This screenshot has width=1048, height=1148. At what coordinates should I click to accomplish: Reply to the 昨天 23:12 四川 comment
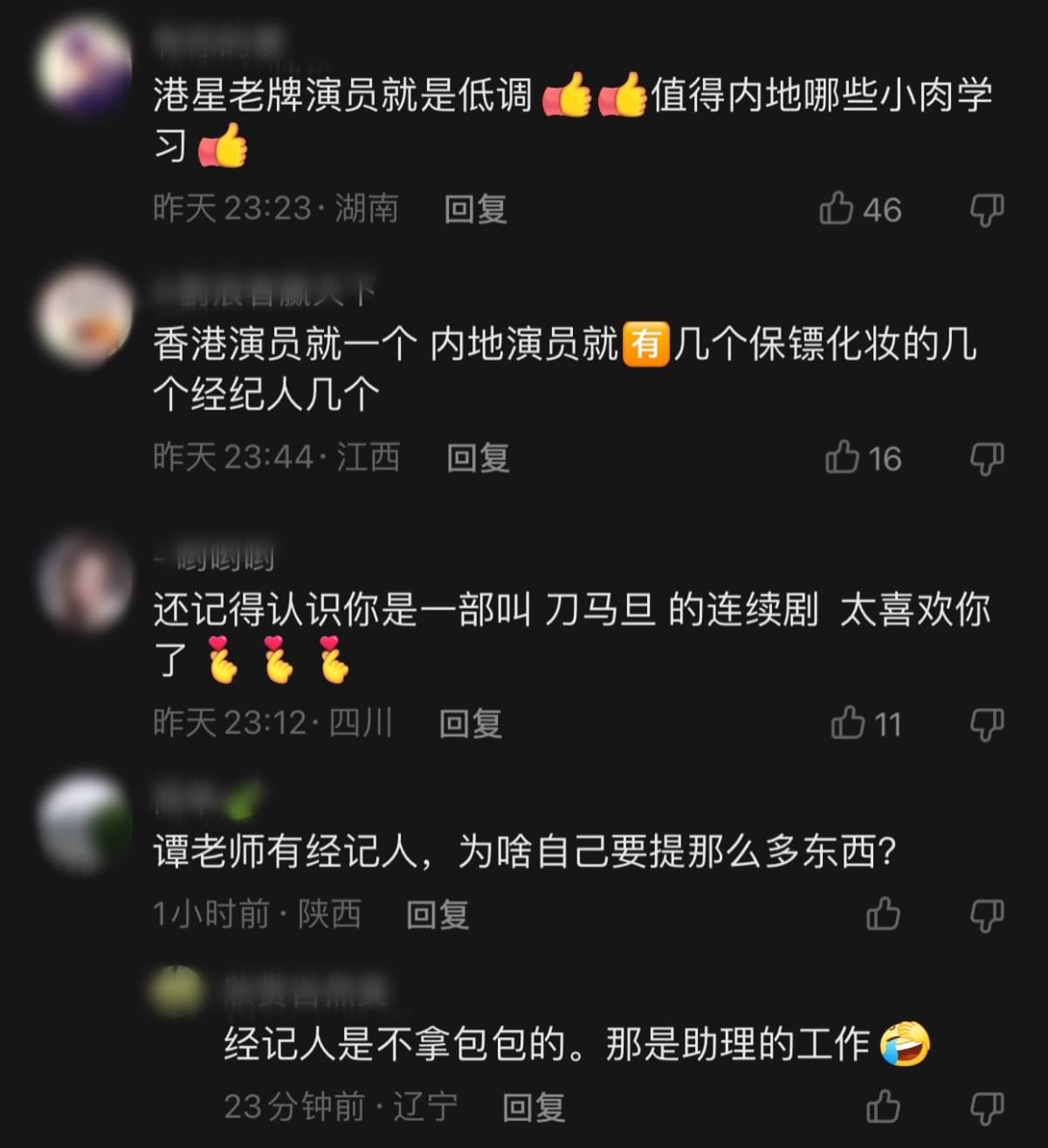471,723
